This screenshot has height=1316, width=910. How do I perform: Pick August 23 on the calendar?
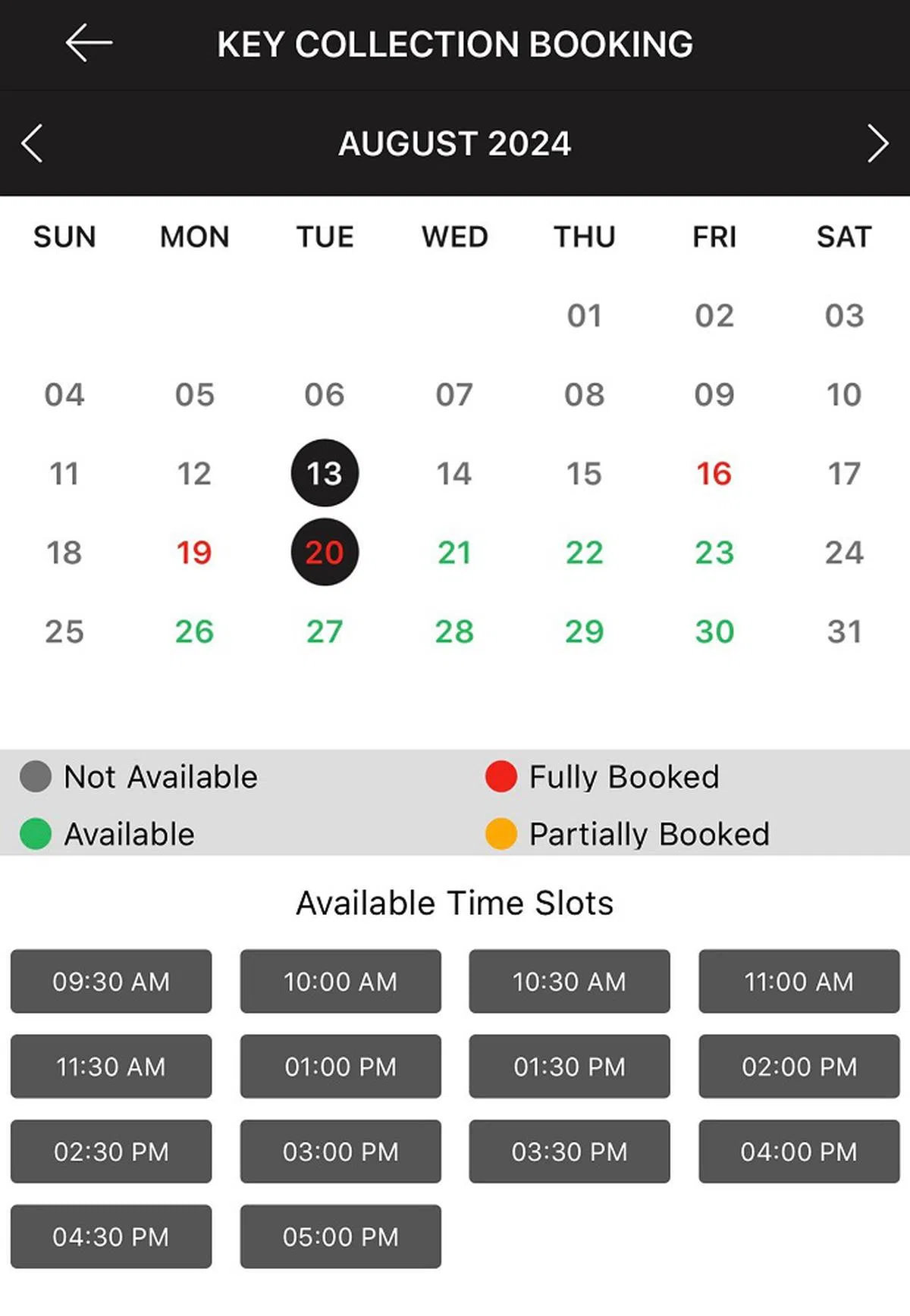pos(714,553)
